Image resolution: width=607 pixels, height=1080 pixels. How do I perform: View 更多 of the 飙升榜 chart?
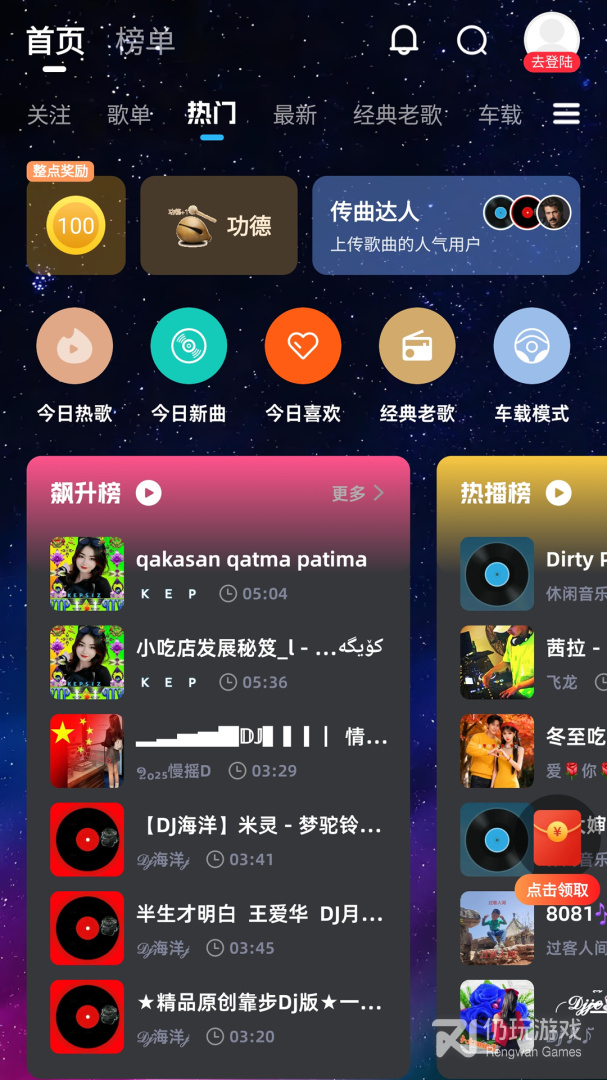point(357,493)
